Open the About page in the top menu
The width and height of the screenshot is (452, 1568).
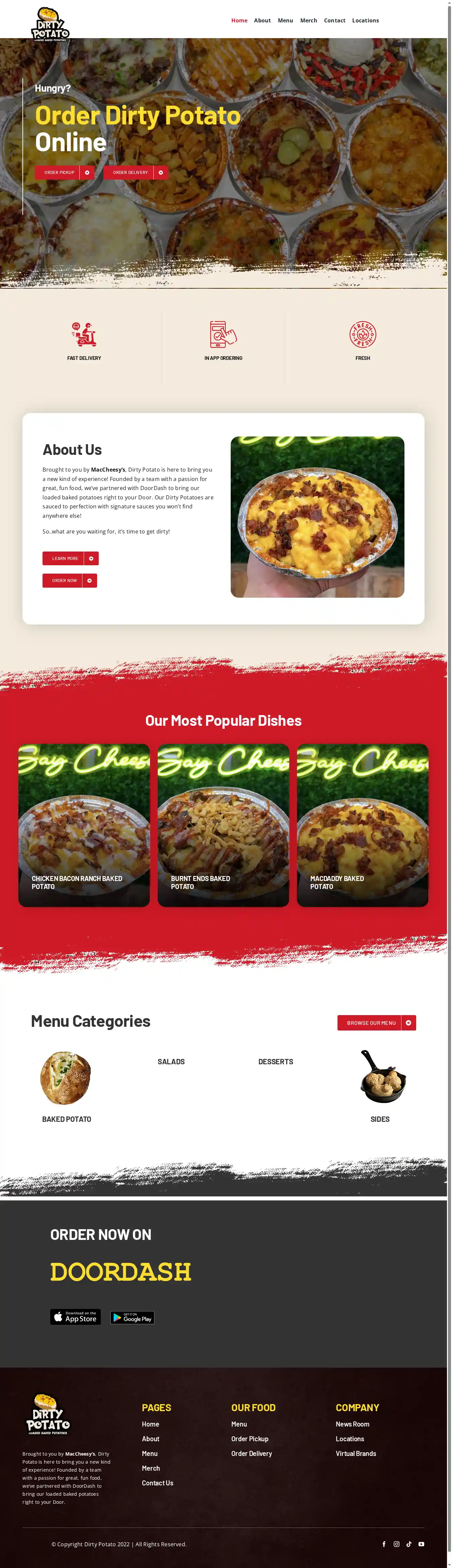262,21
